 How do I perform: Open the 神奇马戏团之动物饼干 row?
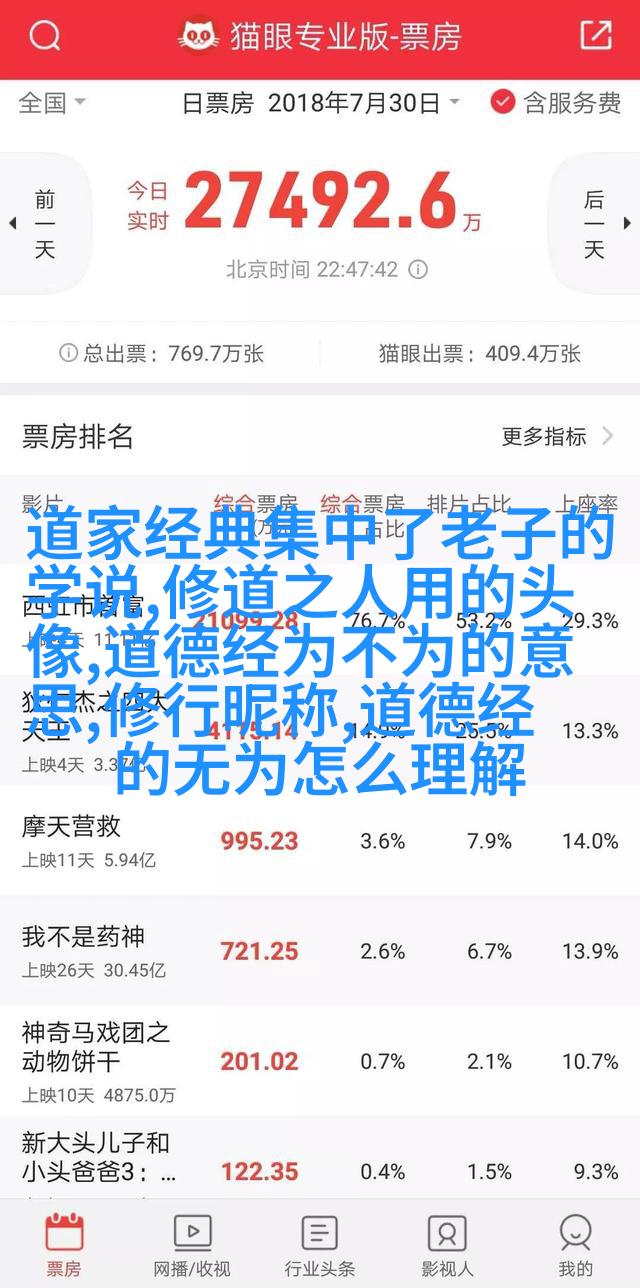click(x=320, y=1061)
